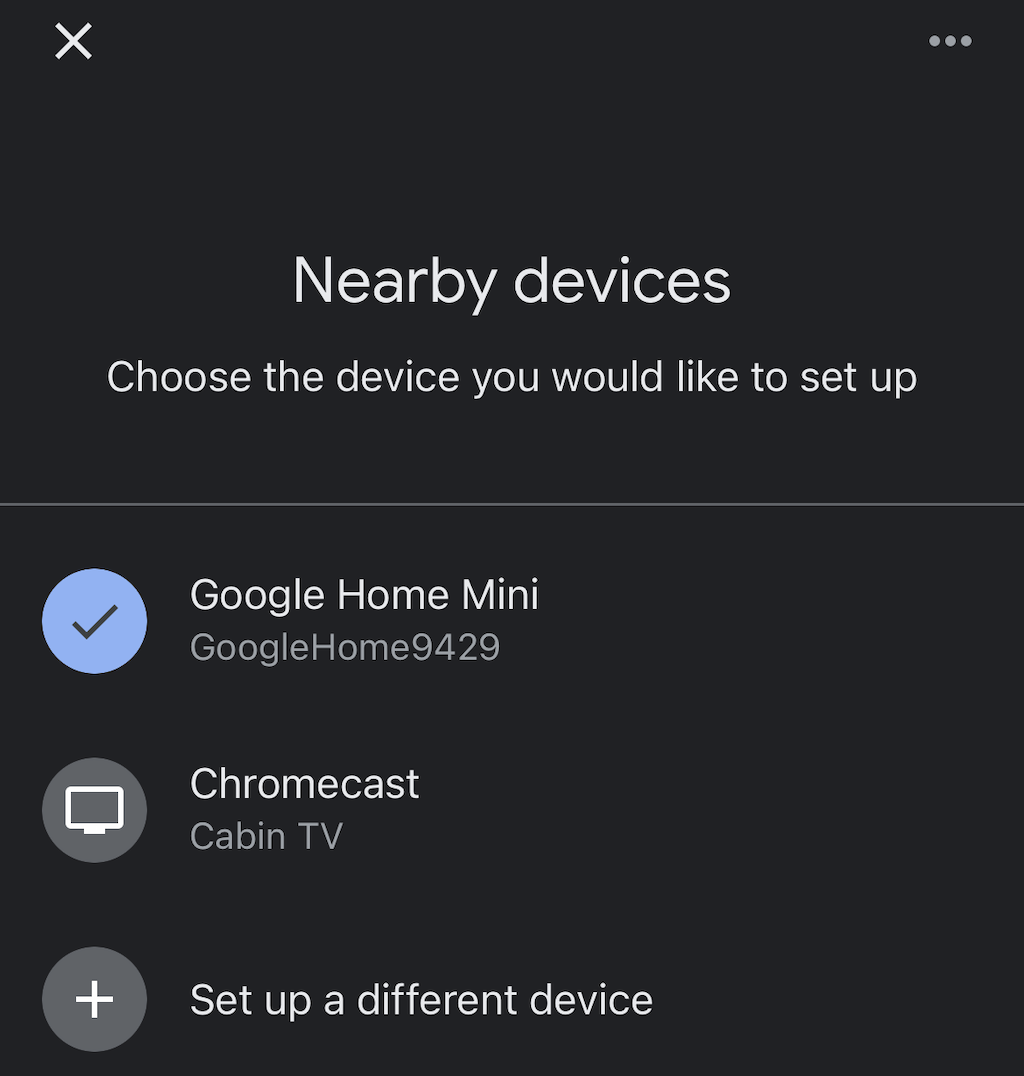
Task: Click the Cabin TV subtitle text
Action: coord(266,836)
